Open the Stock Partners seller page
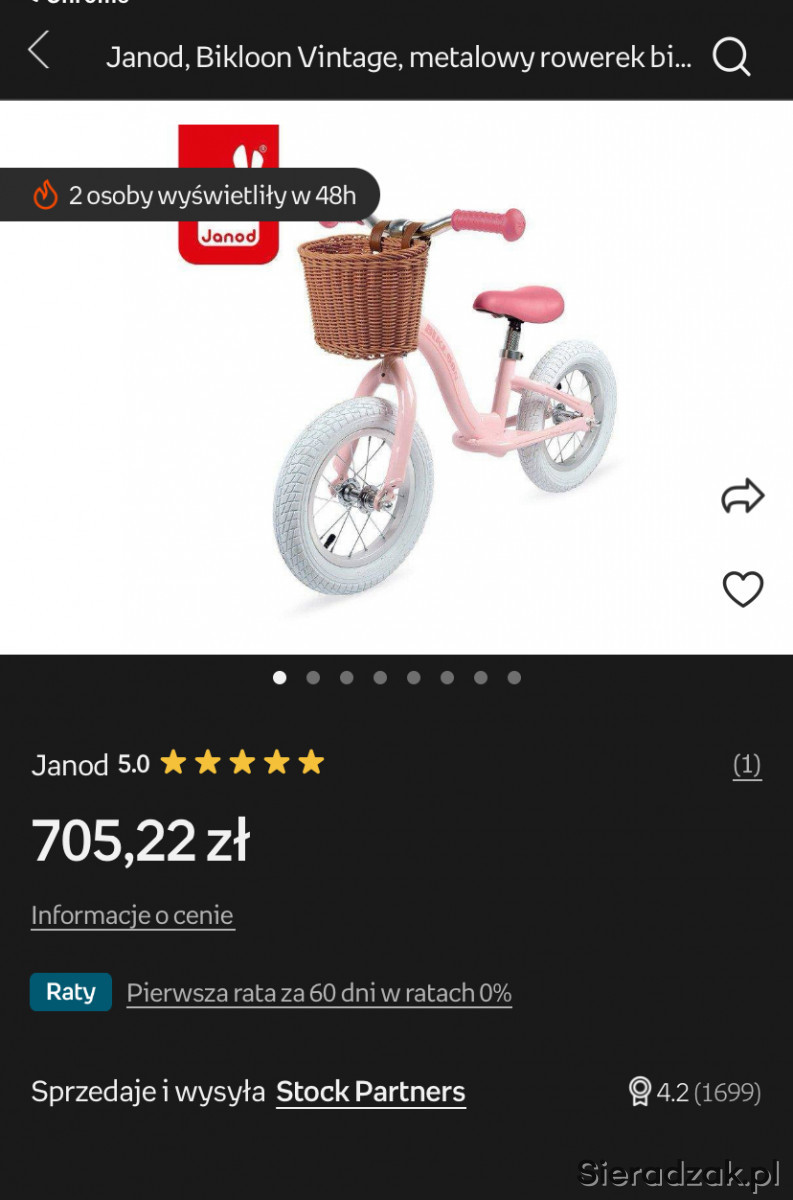This screenshot has width=793, height=1200. pyautogui.click(x=370, y=1092)
